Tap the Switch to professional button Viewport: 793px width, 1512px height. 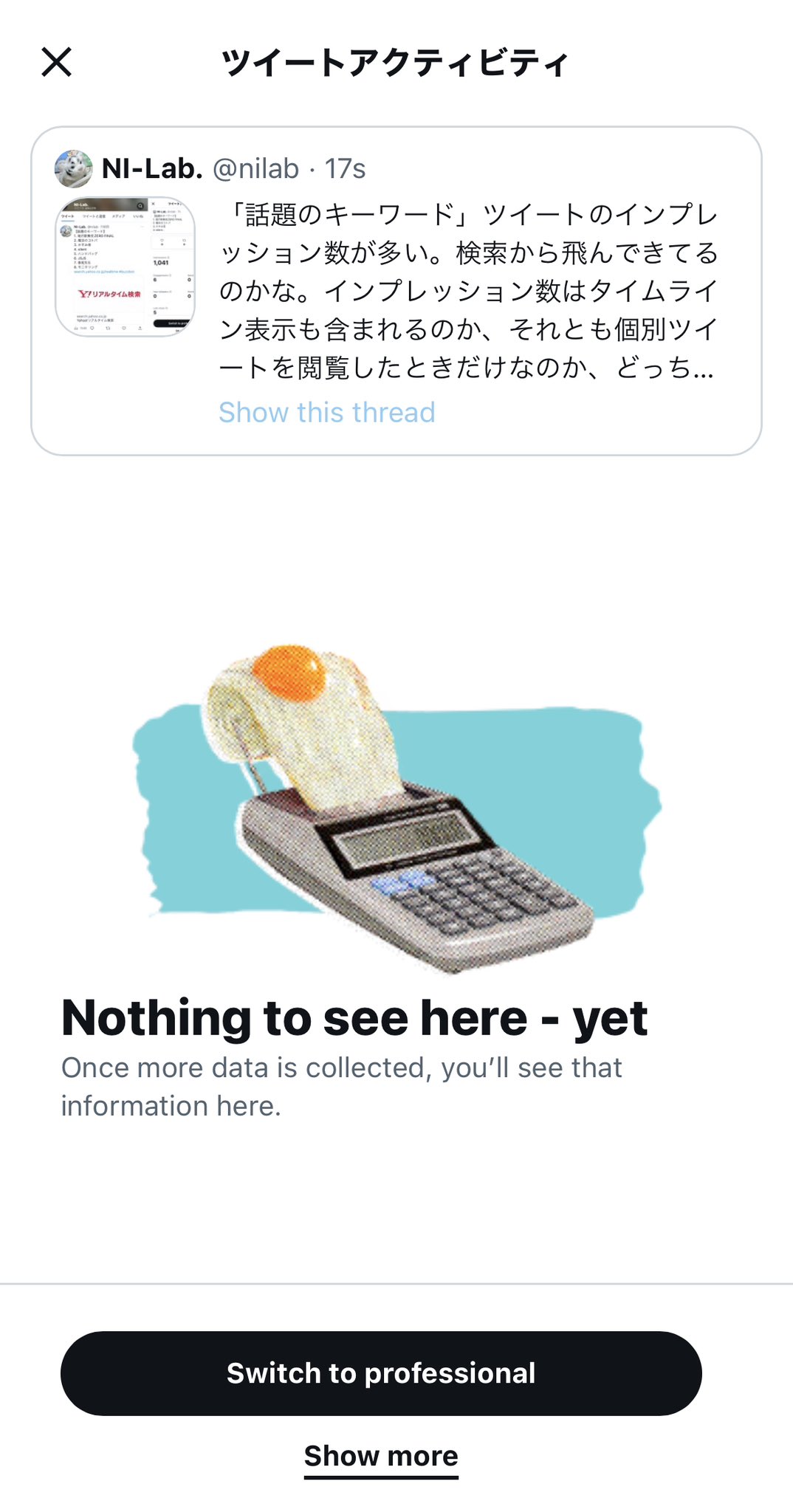(381, 1373)
